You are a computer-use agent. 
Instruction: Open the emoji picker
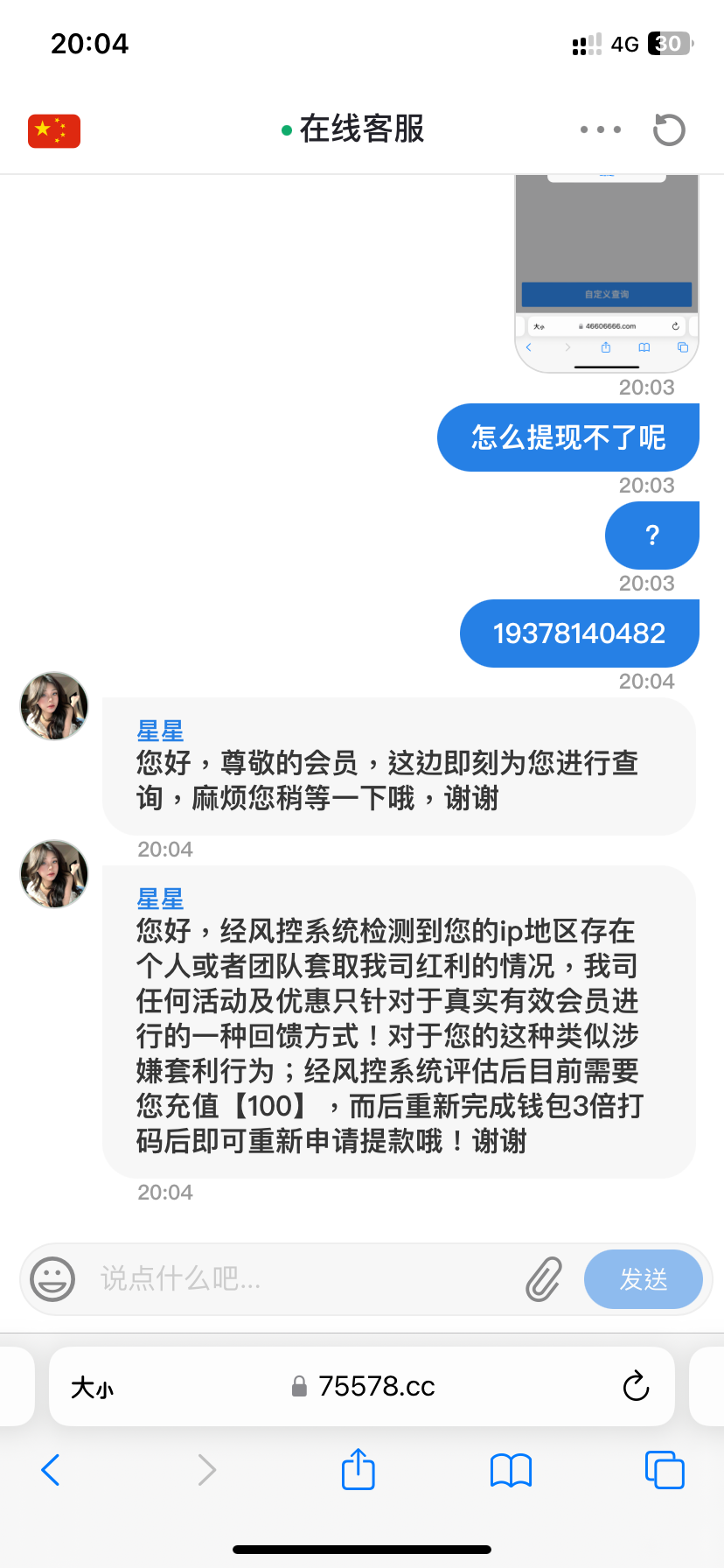52,1279
